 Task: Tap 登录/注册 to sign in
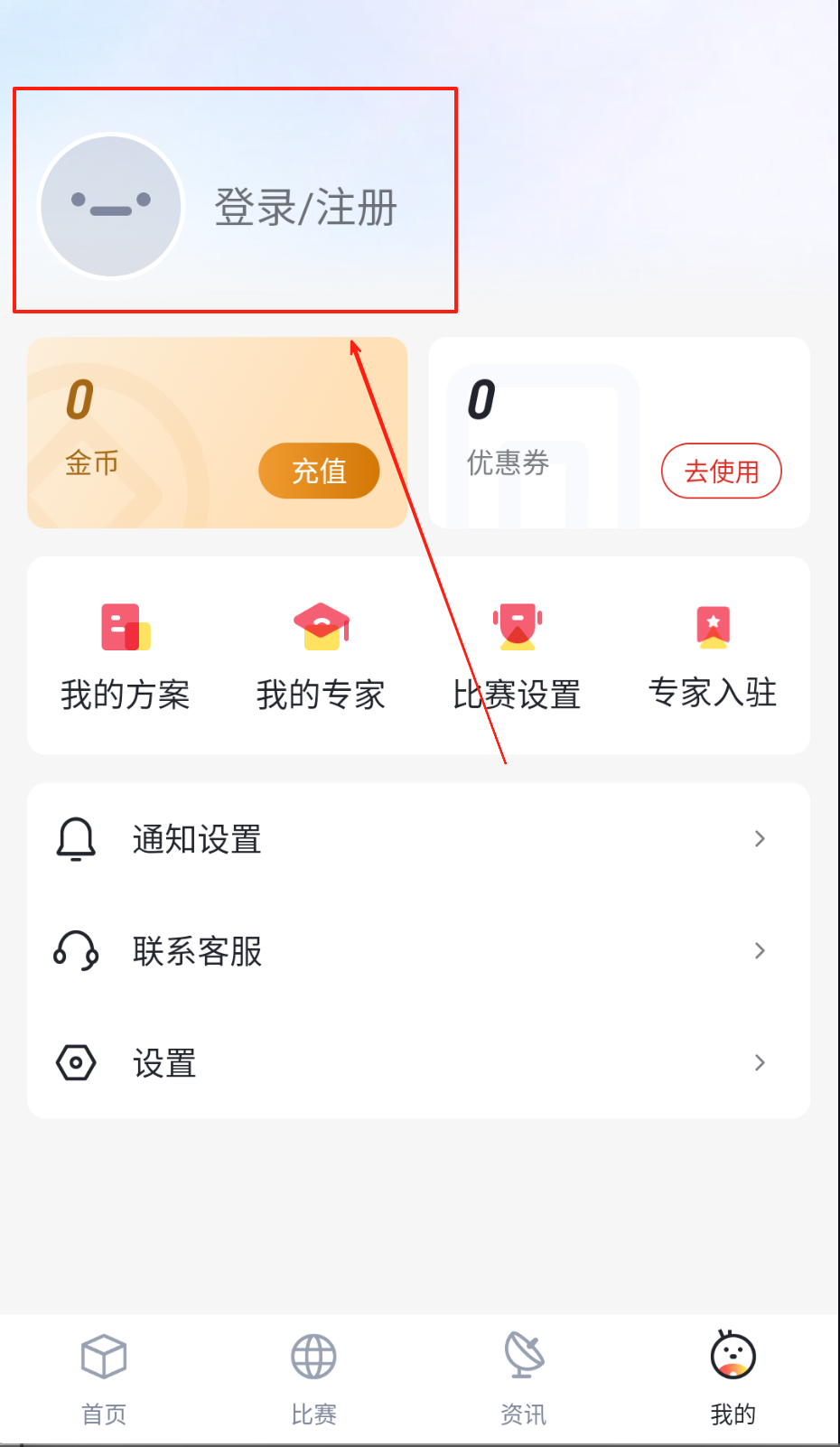[305, 208]
